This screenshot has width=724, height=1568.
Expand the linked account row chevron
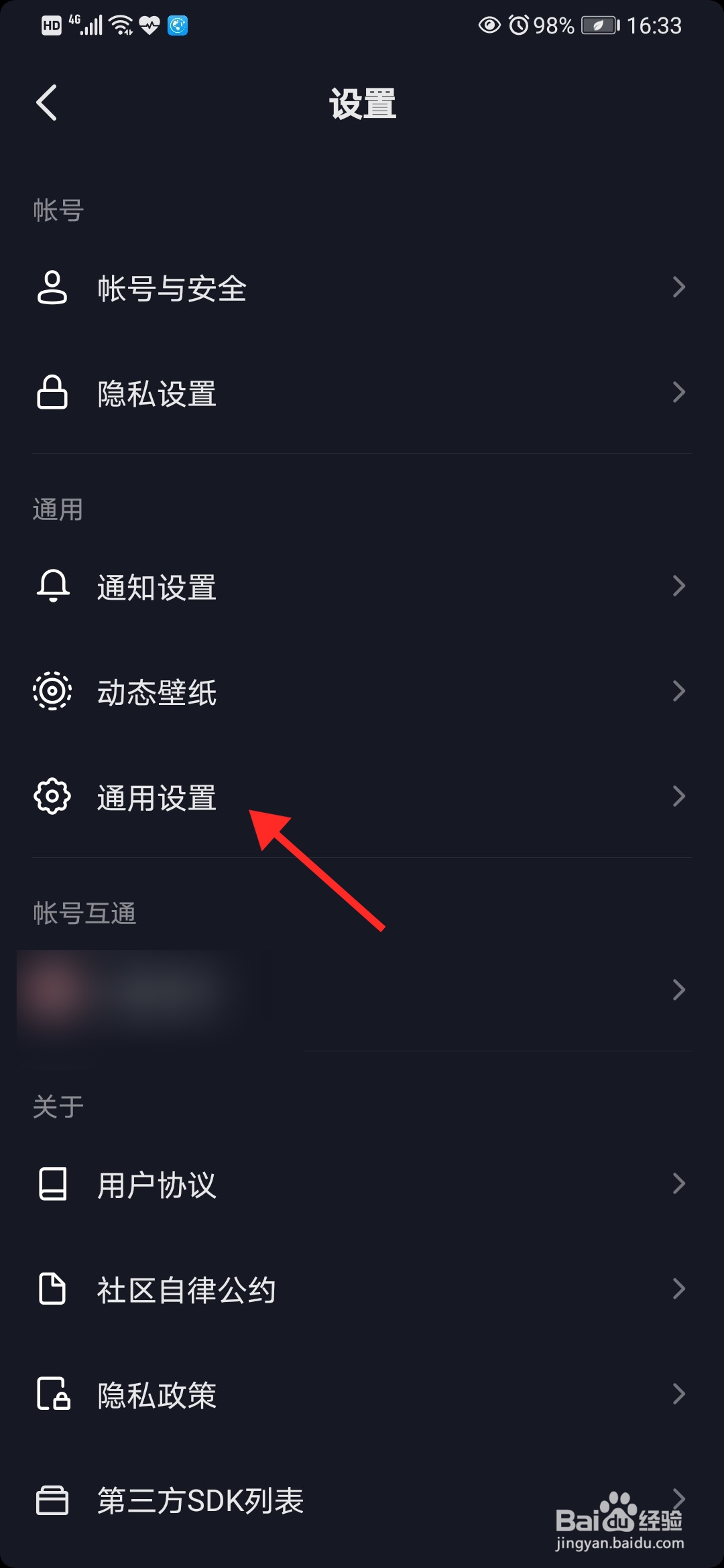[x=680, y=990]
